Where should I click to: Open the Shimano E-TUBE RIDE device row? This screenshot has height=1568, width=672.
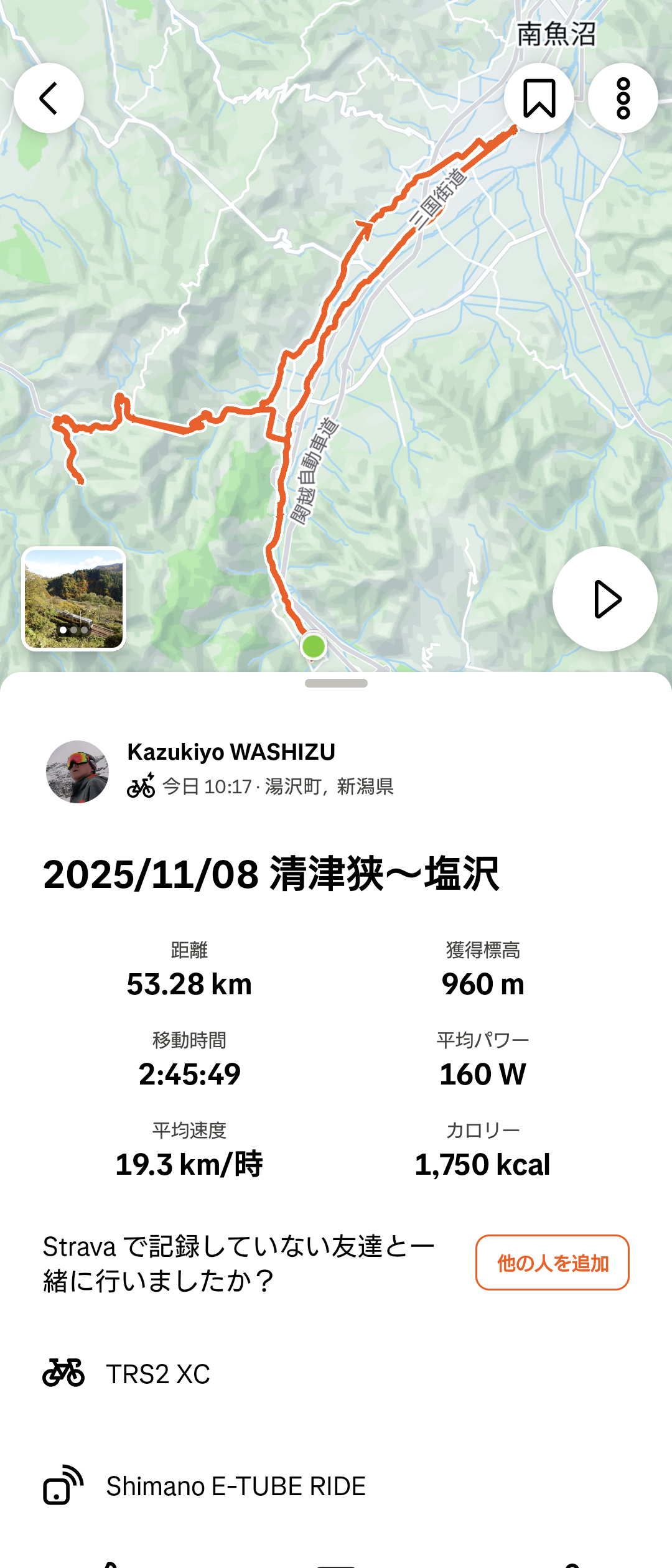tap(235, 1486)
